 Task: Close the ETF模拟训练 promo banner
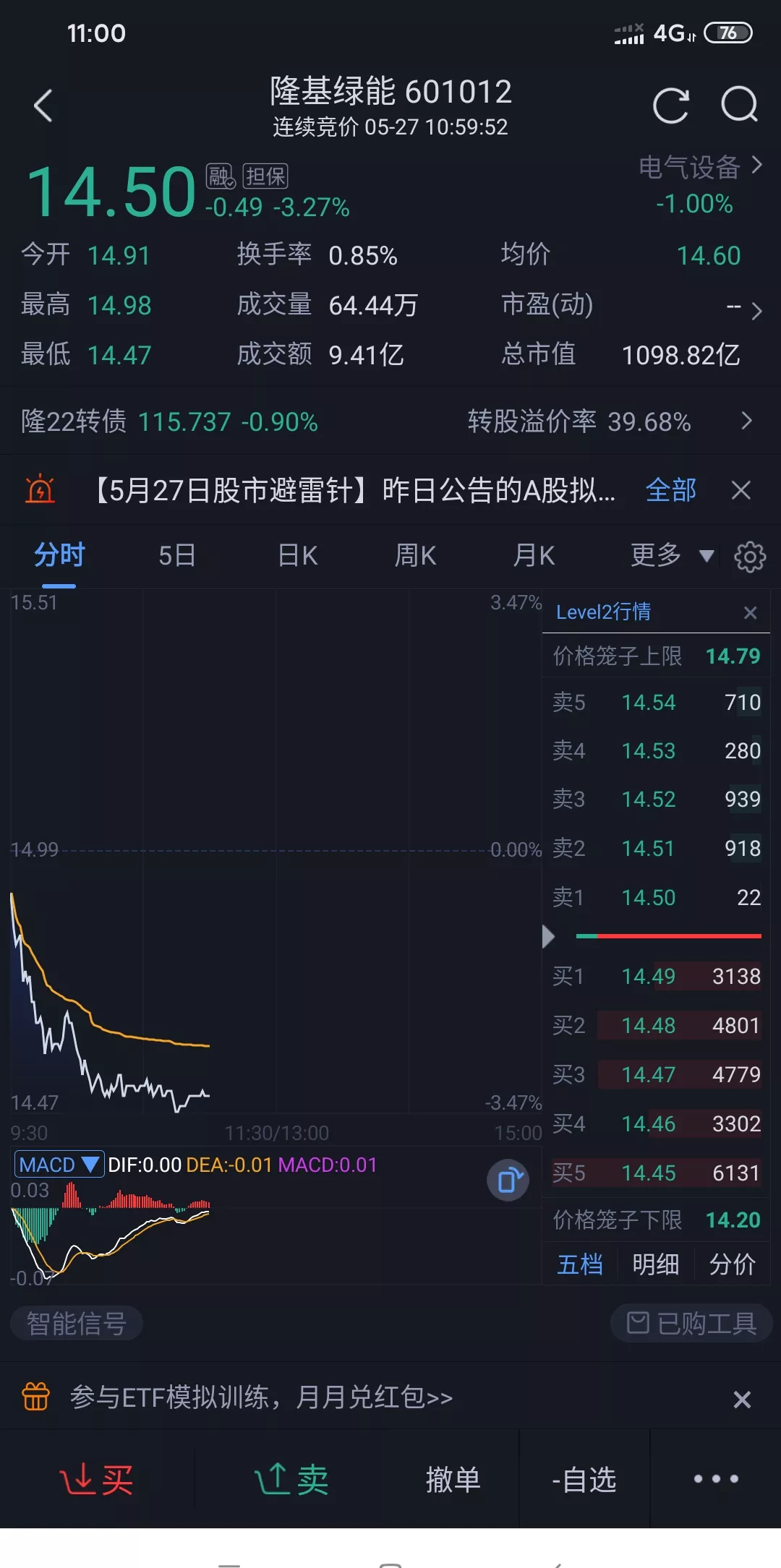(742, 1400)
